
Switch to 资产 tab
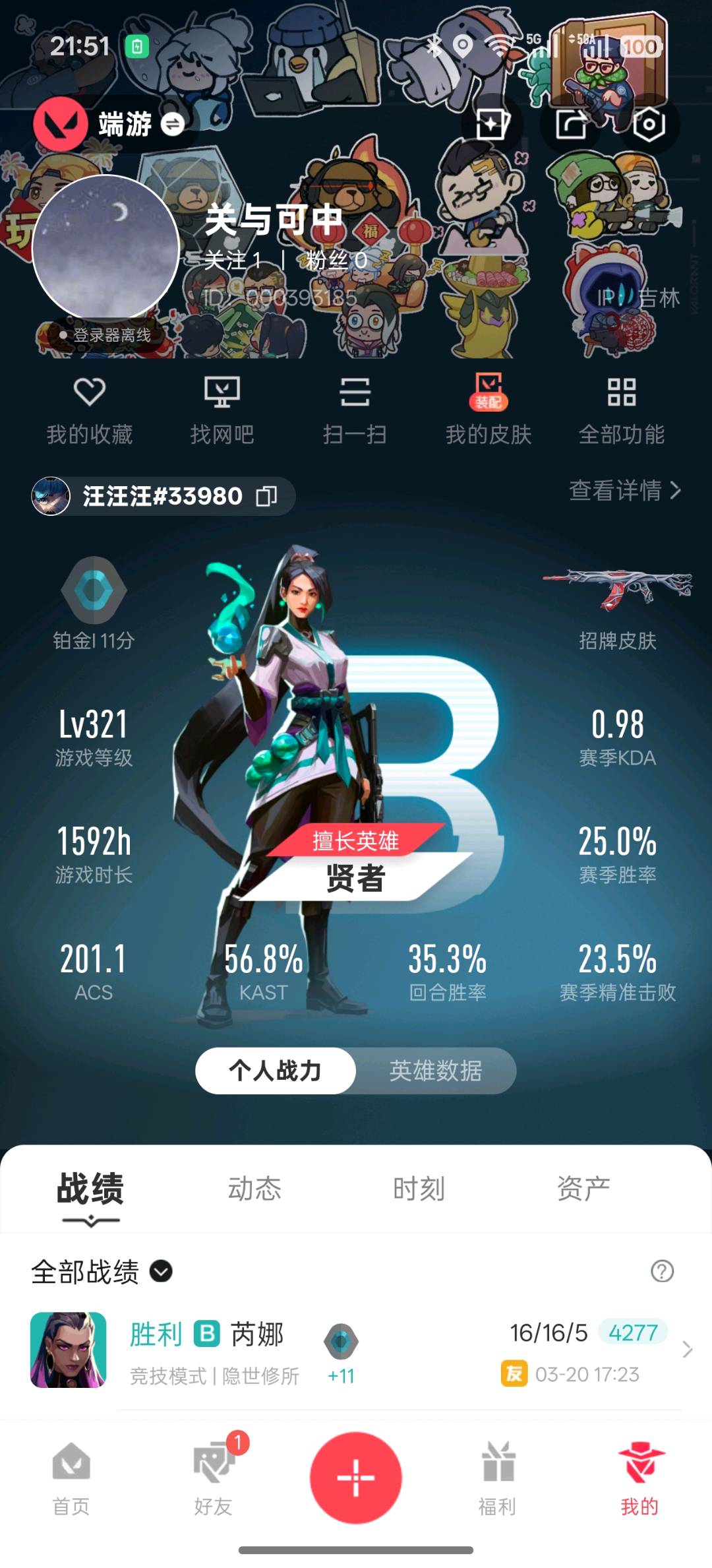coord(583,1189)
